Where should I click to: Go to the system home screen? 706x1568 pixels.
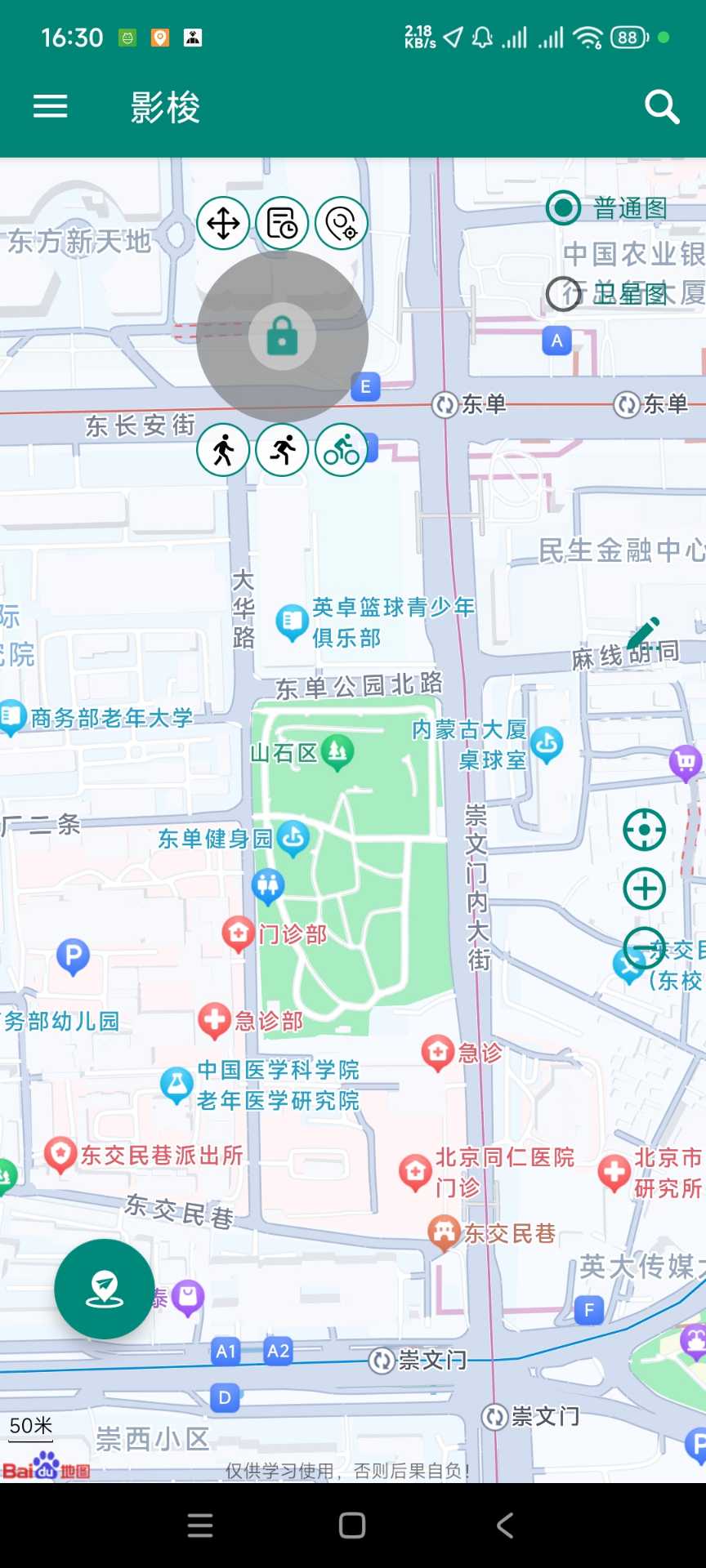pos(352,1525)
